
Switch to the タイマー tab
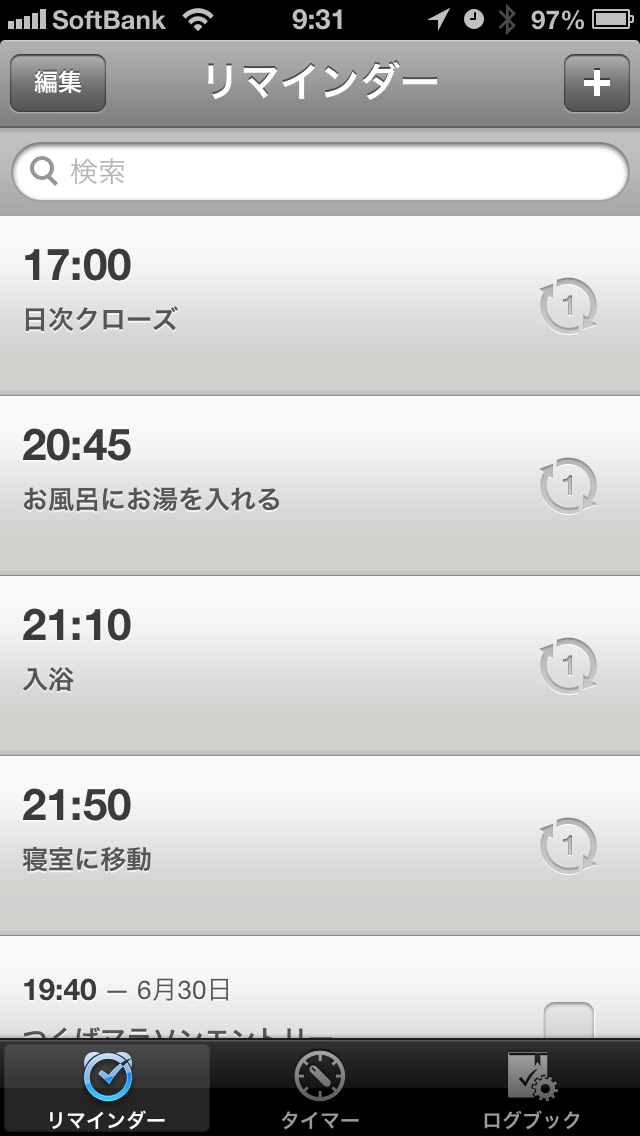320,1088
